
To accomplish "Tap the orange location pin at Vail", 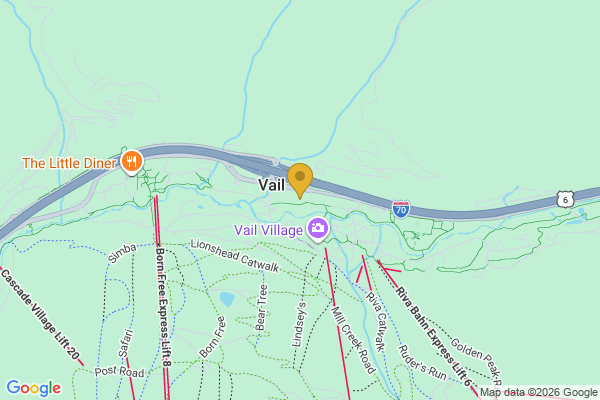I will coord(300,179).
